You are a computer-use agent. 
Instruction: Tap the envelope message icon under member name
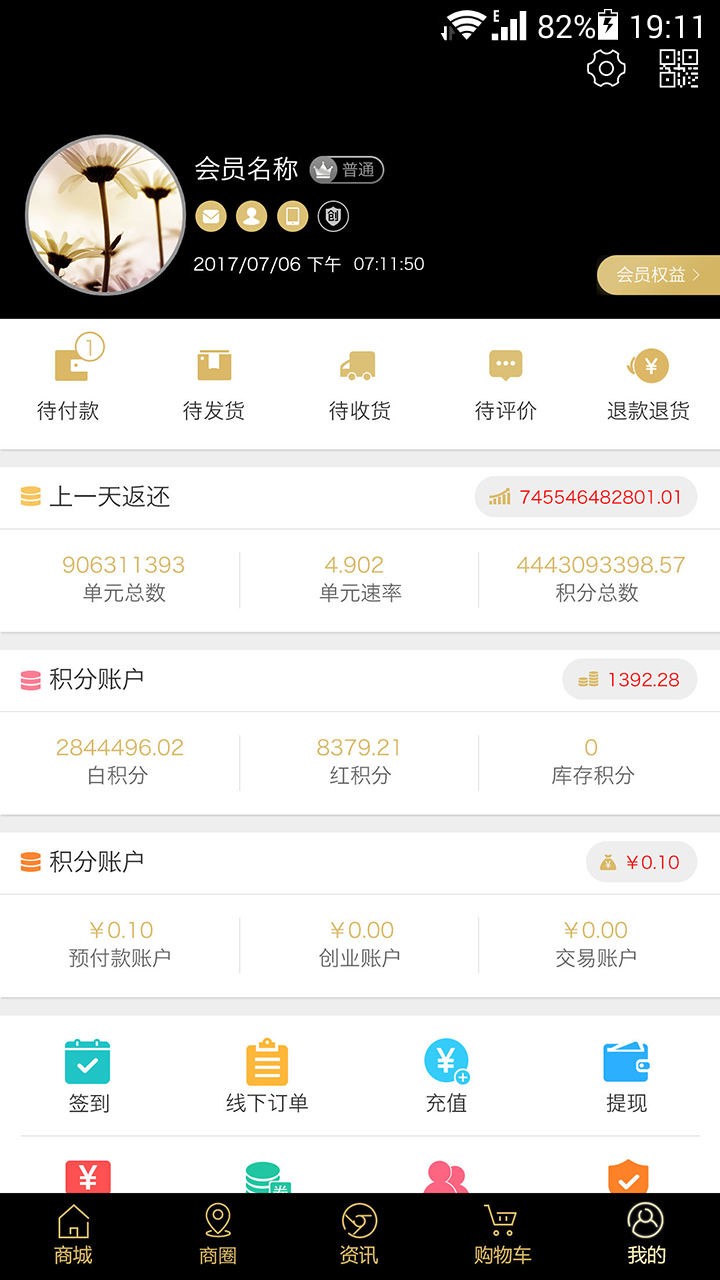click(210, 215)
